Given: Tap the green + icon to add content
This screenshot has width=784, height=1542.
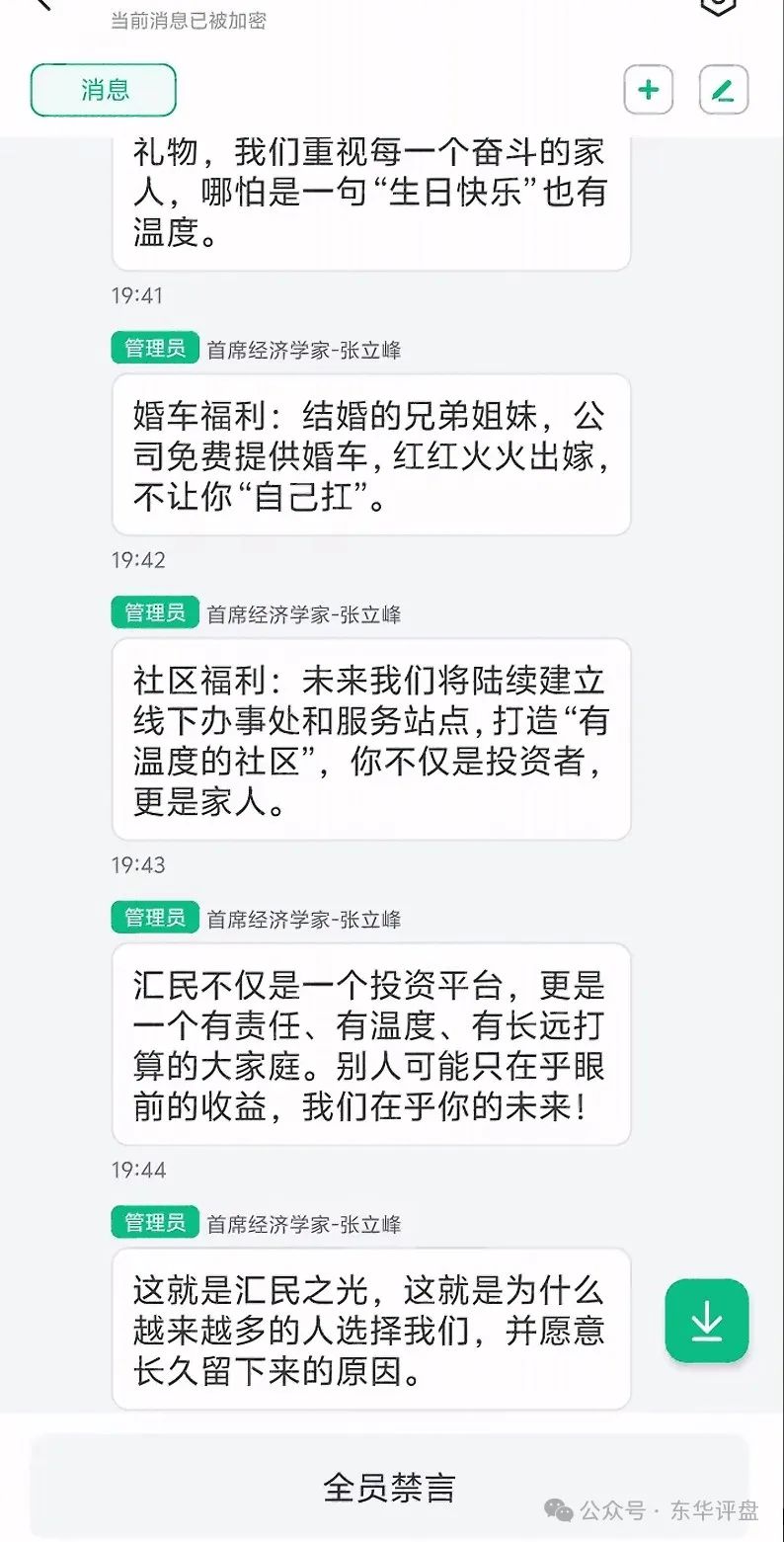Looking at the screenshot, I should 648,90.
